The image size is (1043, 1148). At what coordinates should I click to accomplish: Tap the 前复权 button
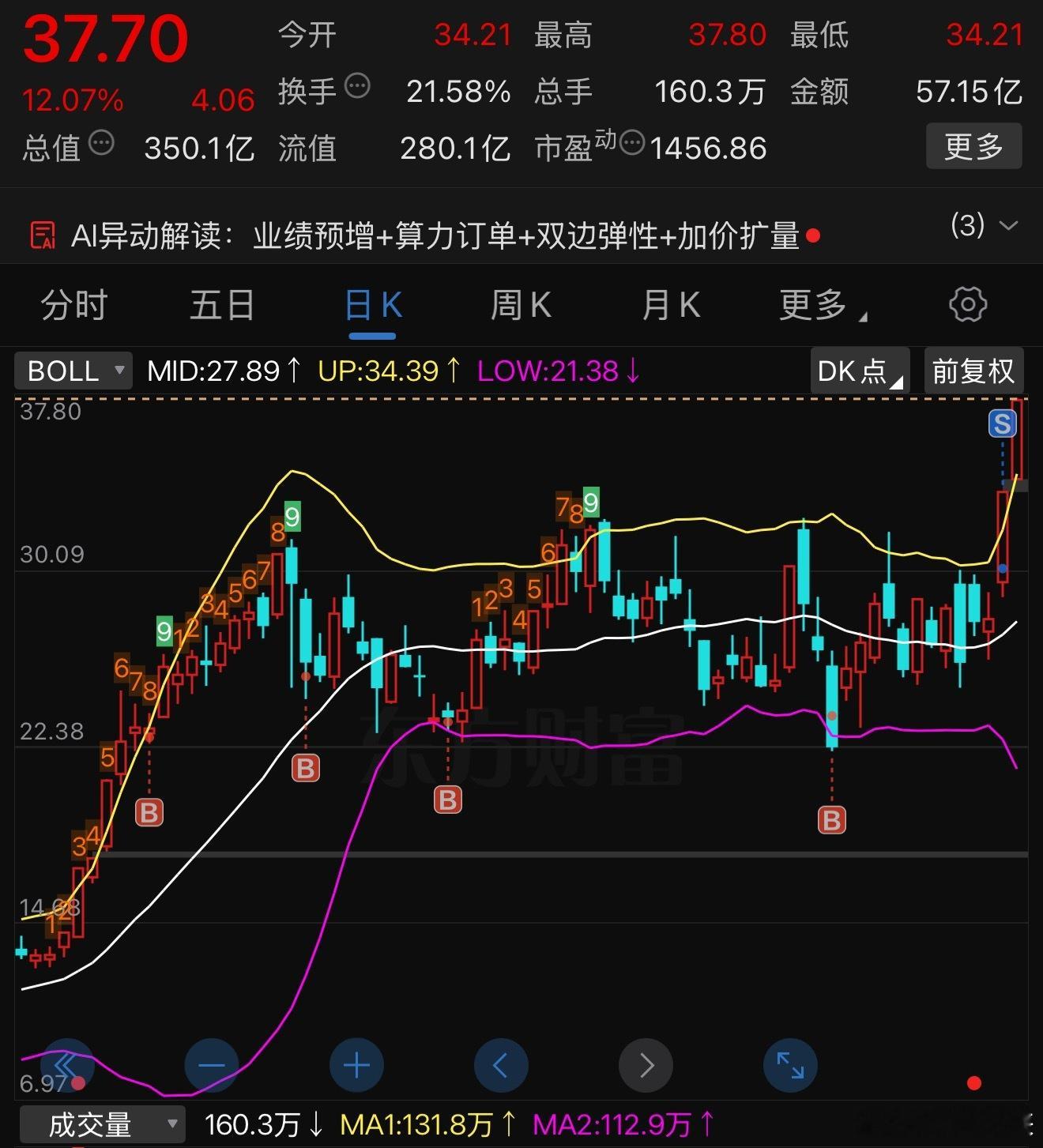pos(973,371)
